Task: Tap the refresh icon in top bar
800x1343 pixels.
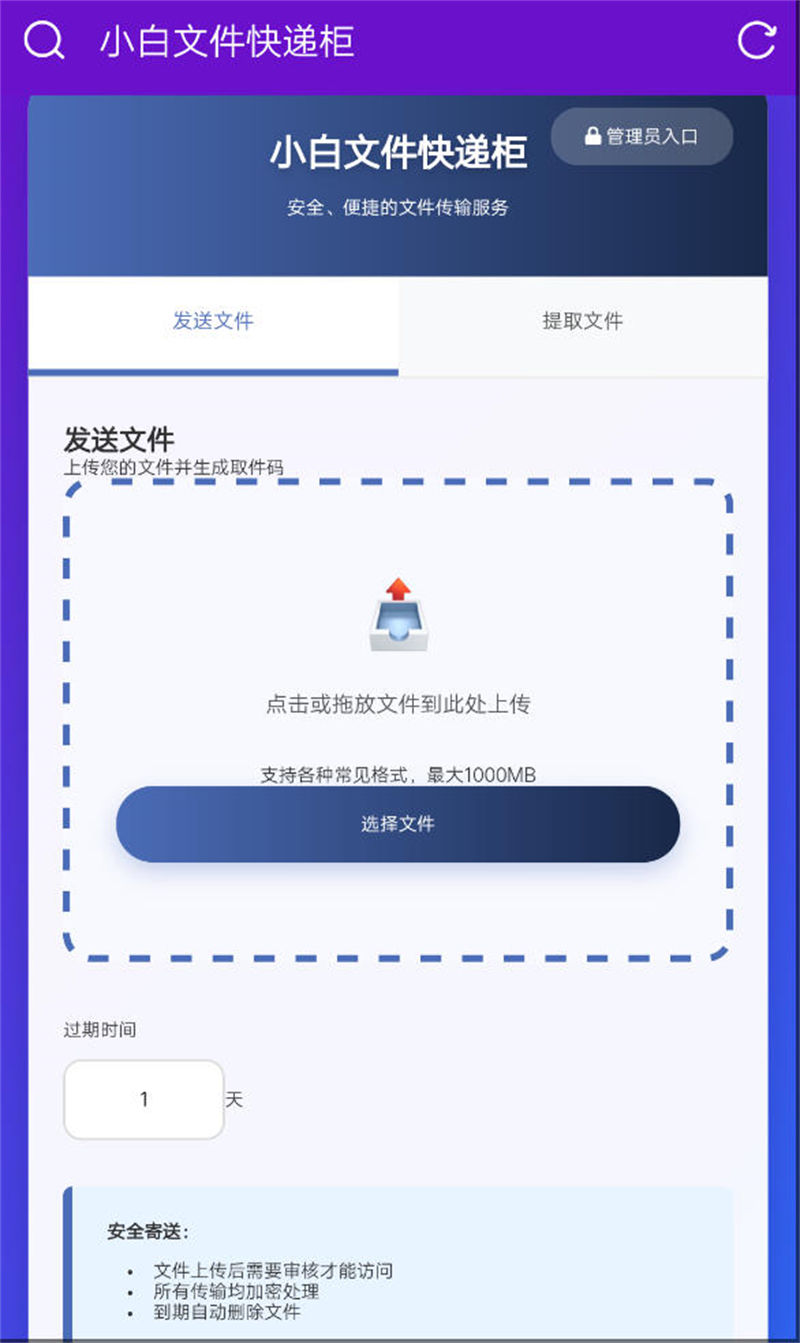Action: point(757,41)
